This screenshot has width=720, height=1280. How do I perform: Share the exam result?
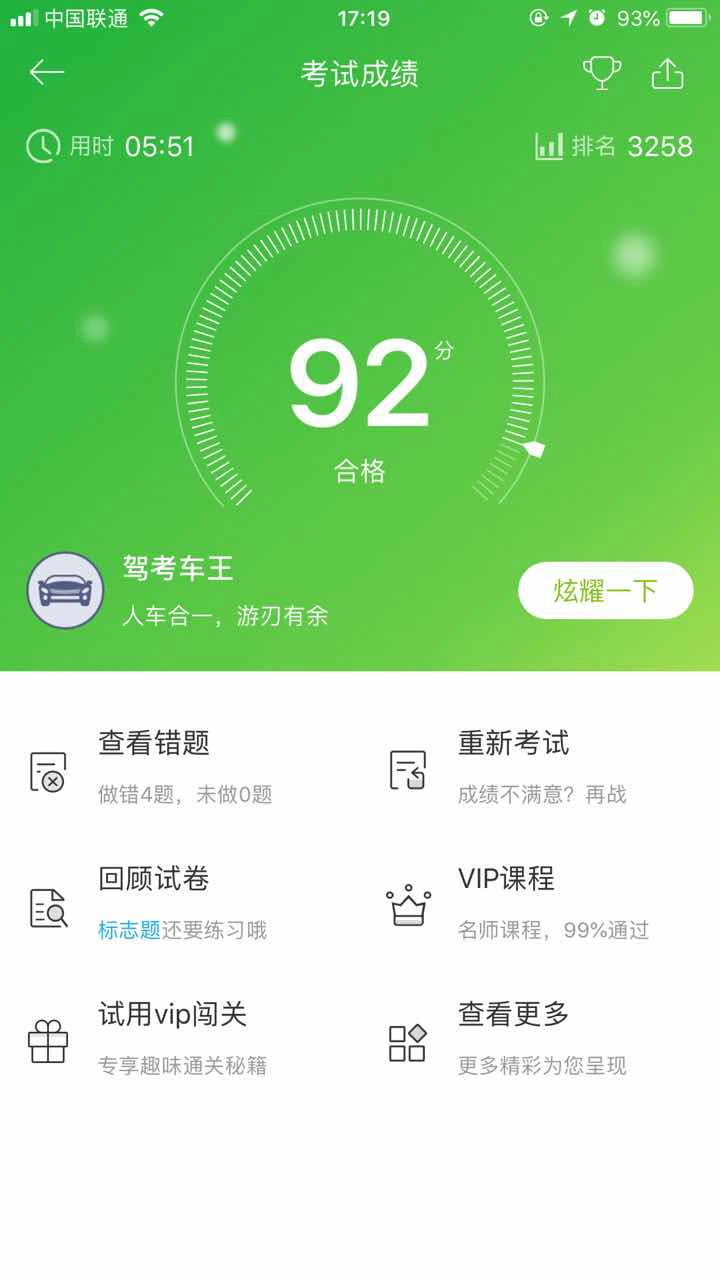coord(667,73)
